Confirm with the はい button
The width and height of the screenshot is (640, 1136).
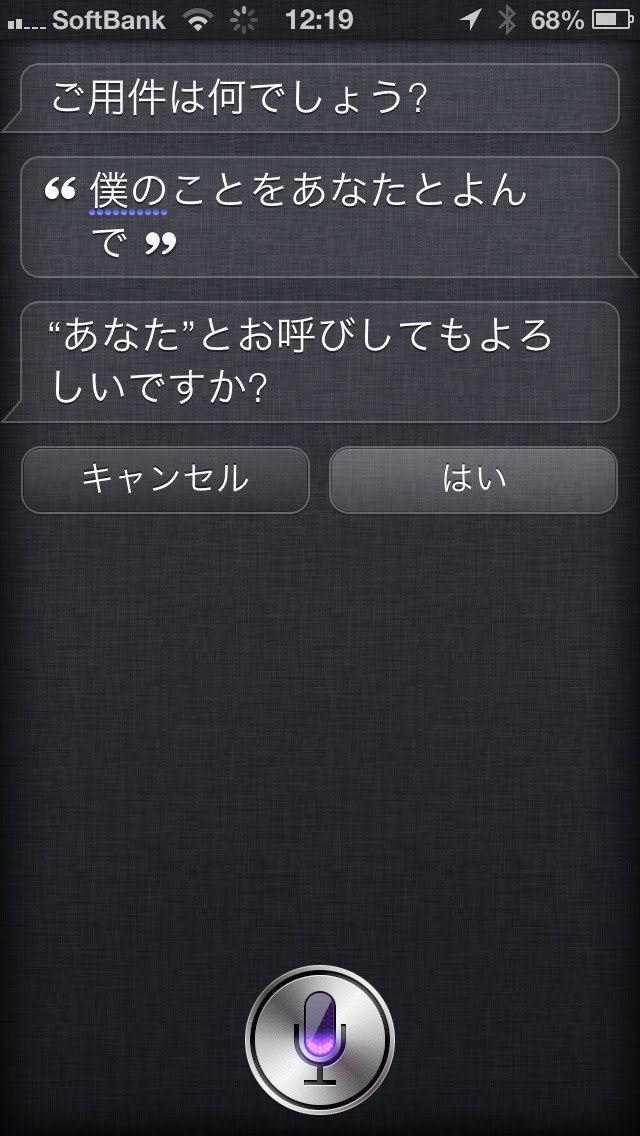click(x=473, y=480)
